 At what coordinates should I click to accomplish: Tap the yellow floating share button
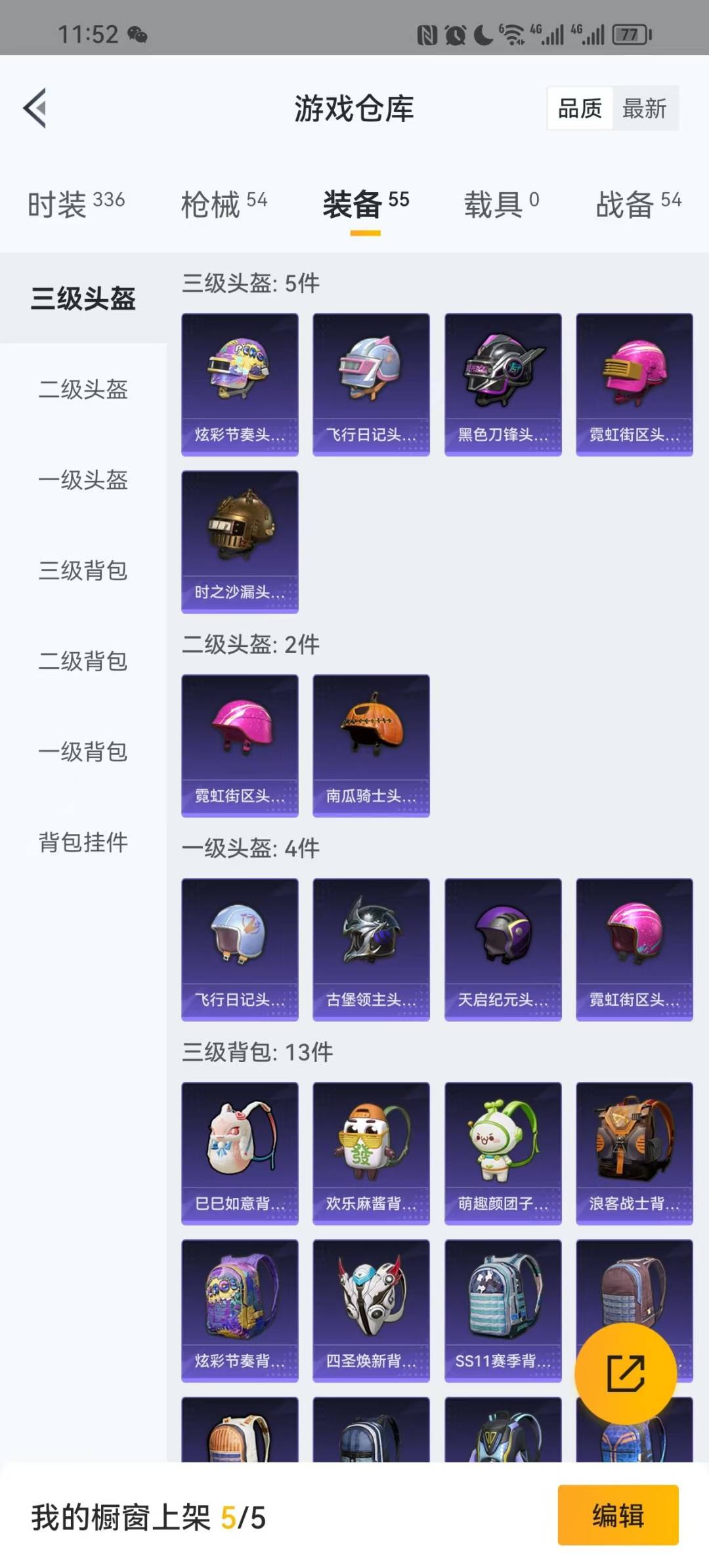[x=625, y=1373]
